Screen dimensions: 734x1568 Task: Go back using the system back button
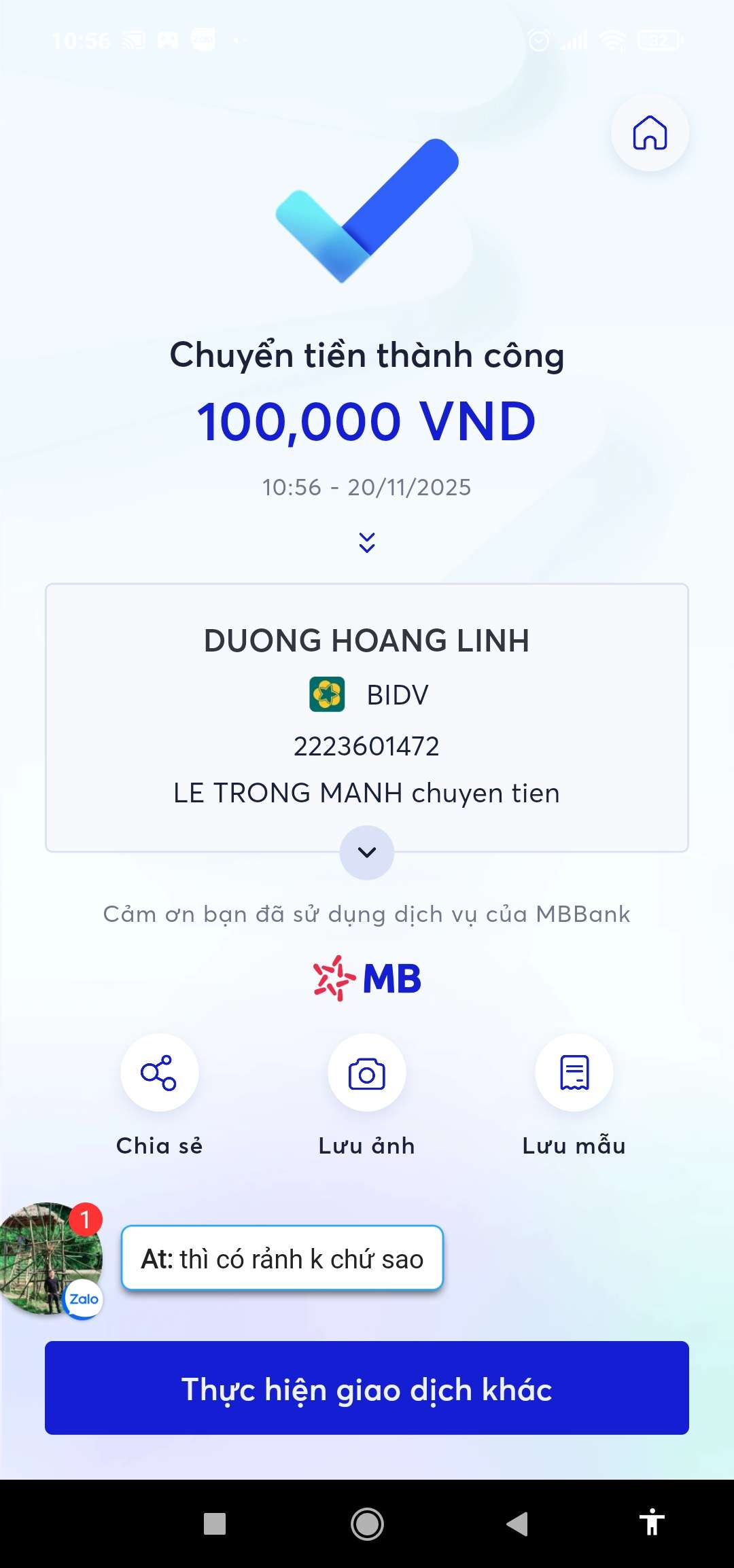(517, 1524)
